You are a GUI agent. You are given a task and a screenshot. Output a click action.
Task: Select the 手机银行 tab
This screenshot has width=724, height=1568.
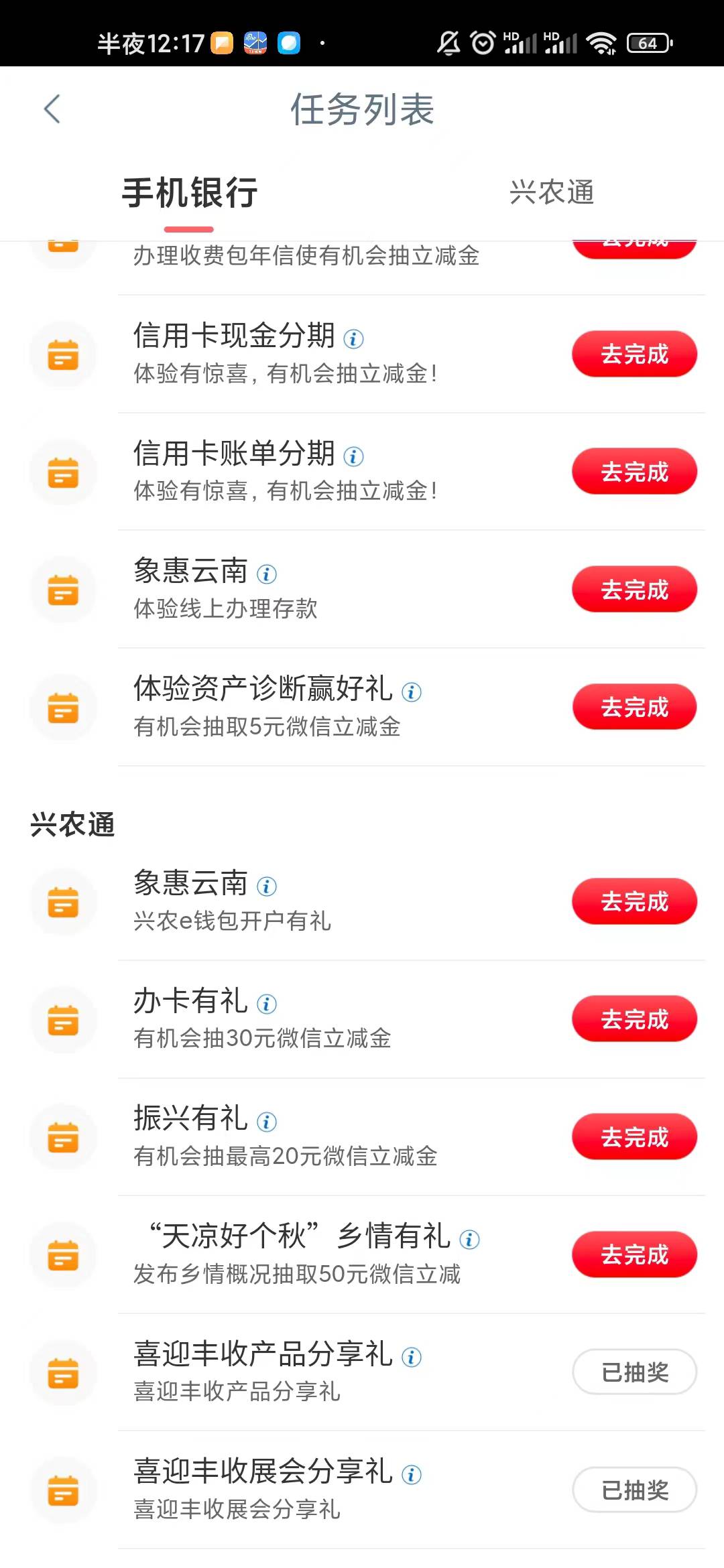[x=190, y=193]
